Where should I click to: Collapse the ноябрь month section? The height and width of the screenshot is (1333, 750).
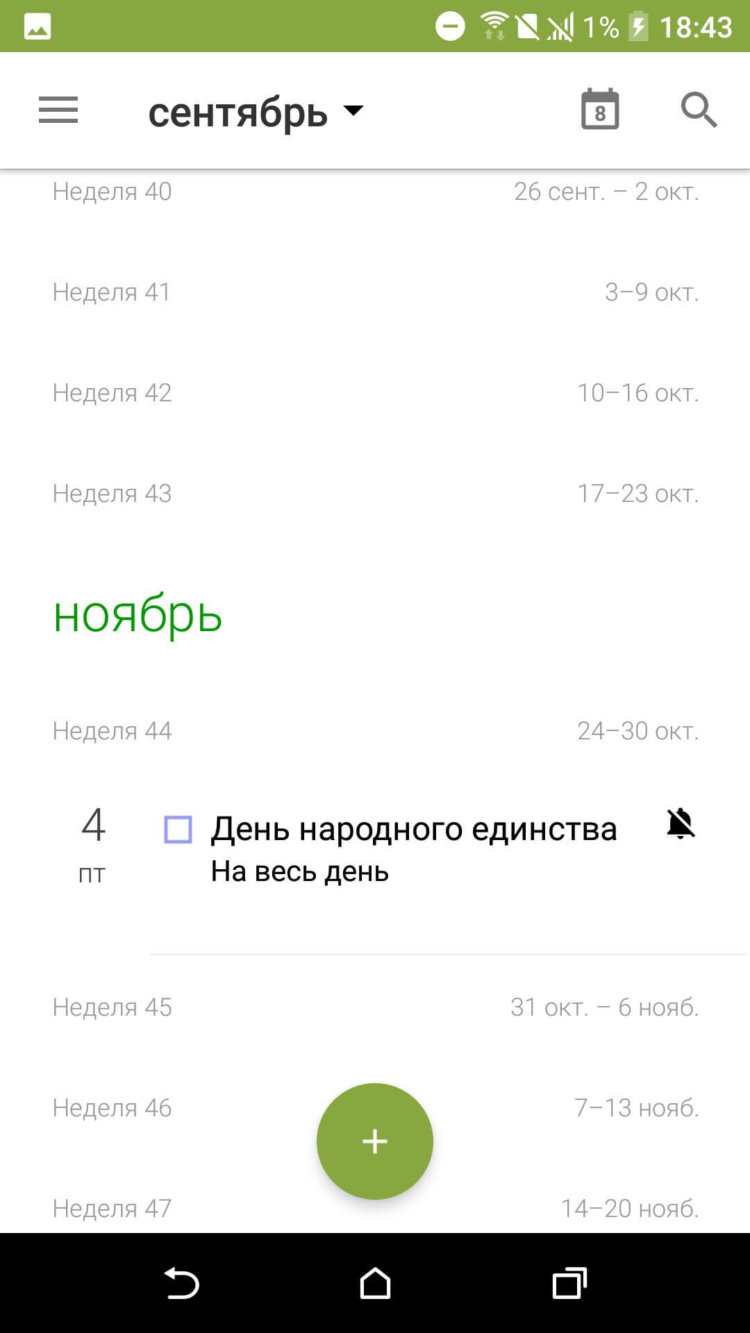tap(137, 614)
